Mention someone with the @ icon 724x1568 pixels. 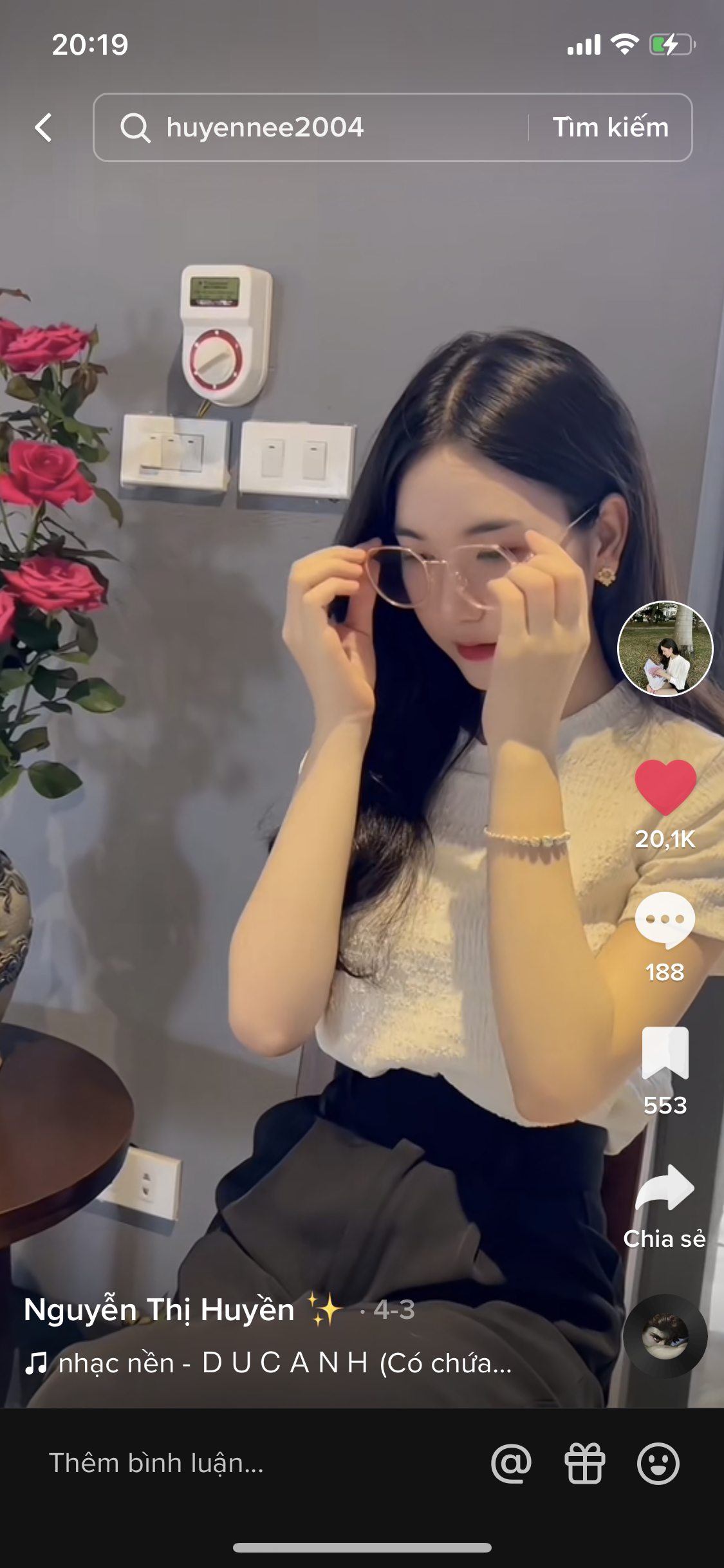512,1463
